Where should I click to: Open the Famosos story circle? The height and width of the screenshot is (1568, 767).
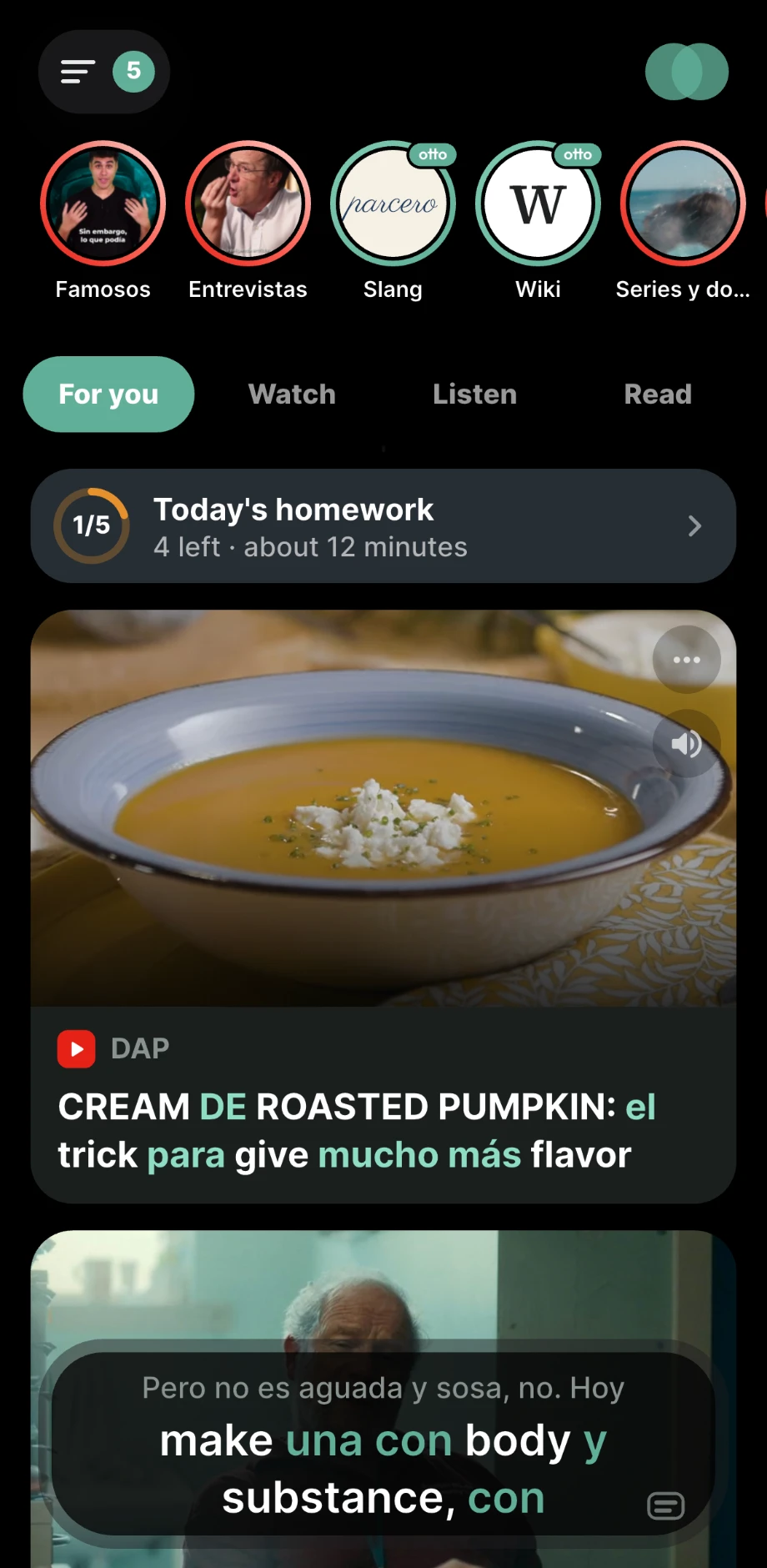(x=103, y=204)
